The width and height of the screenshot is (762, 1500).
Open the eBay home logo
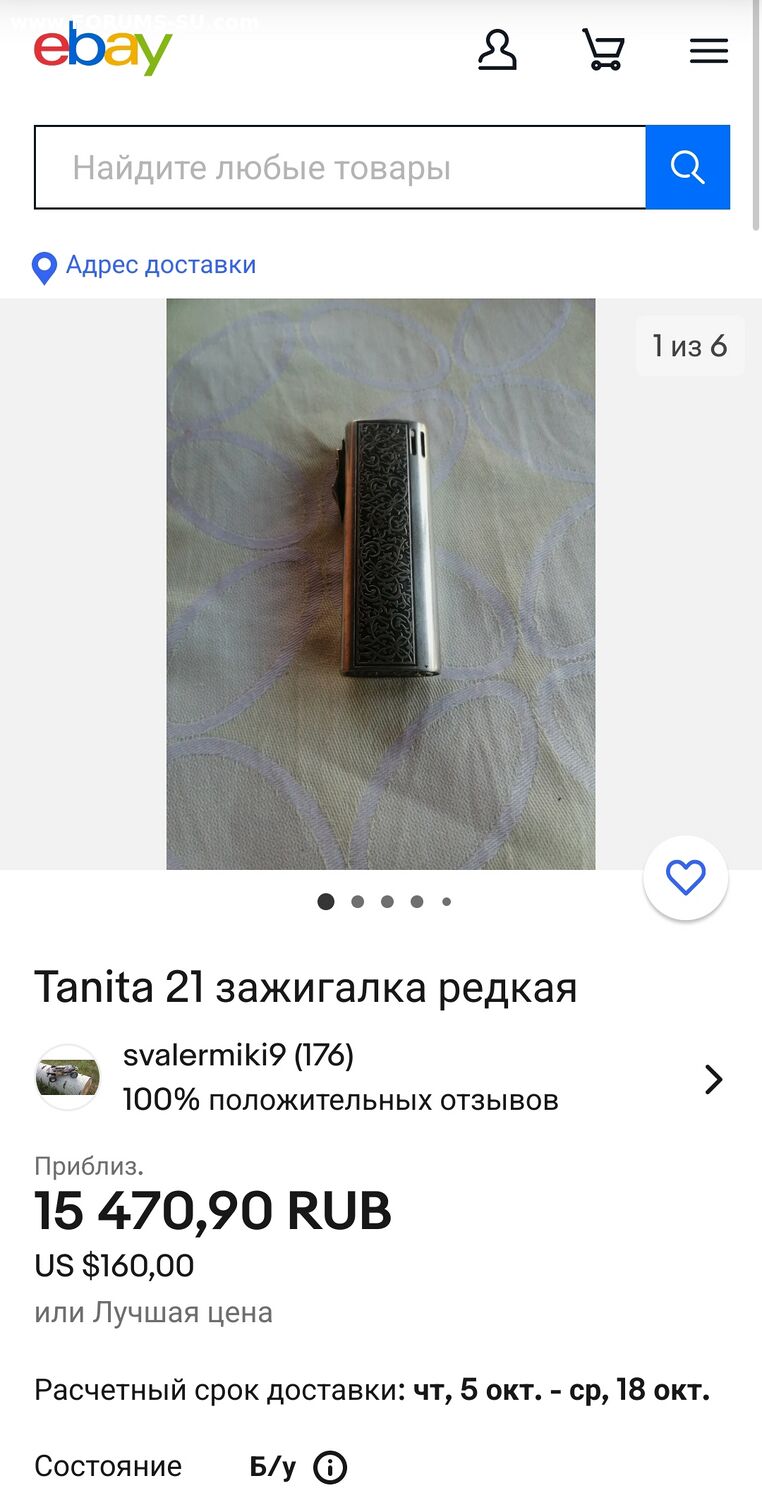point(103,50)
